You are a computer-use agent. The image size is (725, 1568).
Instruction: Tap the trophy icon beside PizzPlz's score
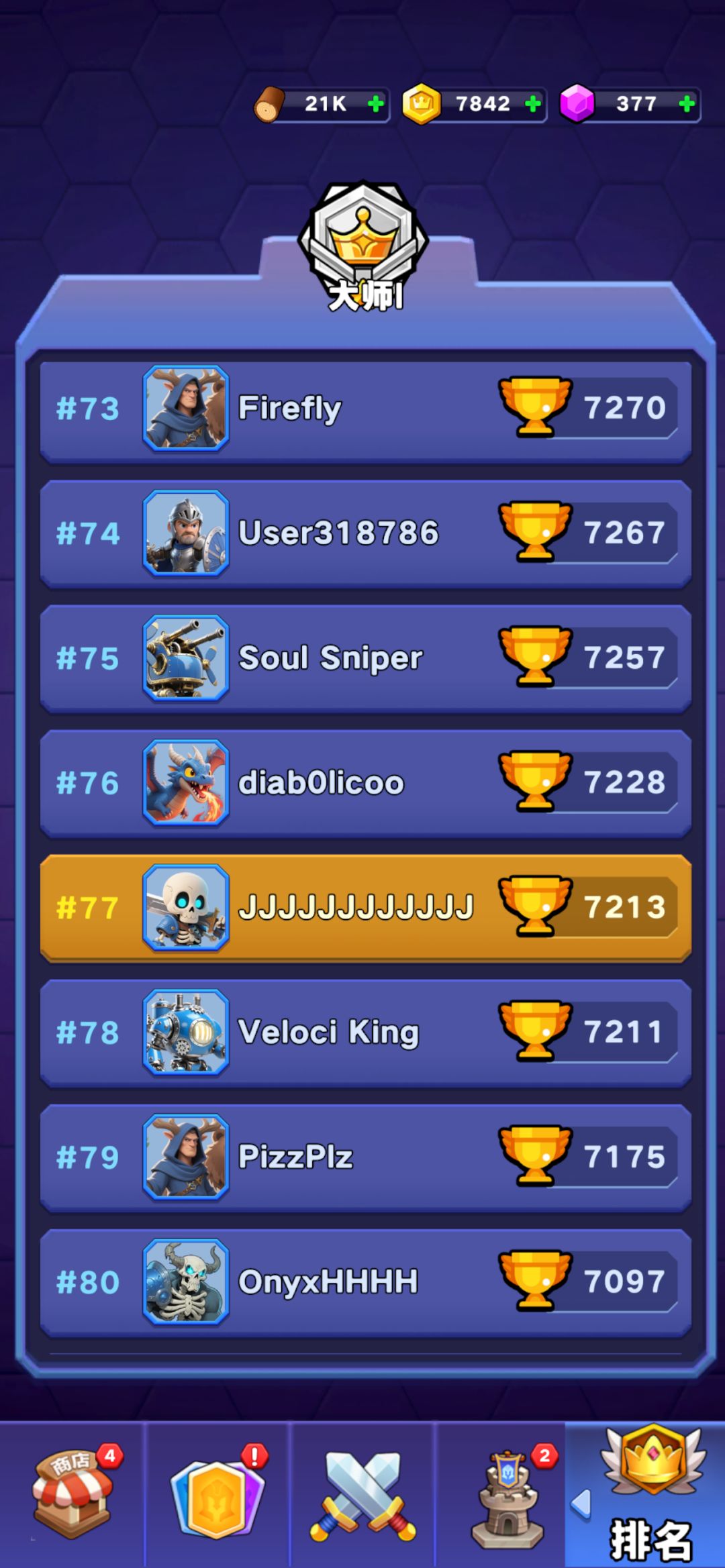point(534,1155)
